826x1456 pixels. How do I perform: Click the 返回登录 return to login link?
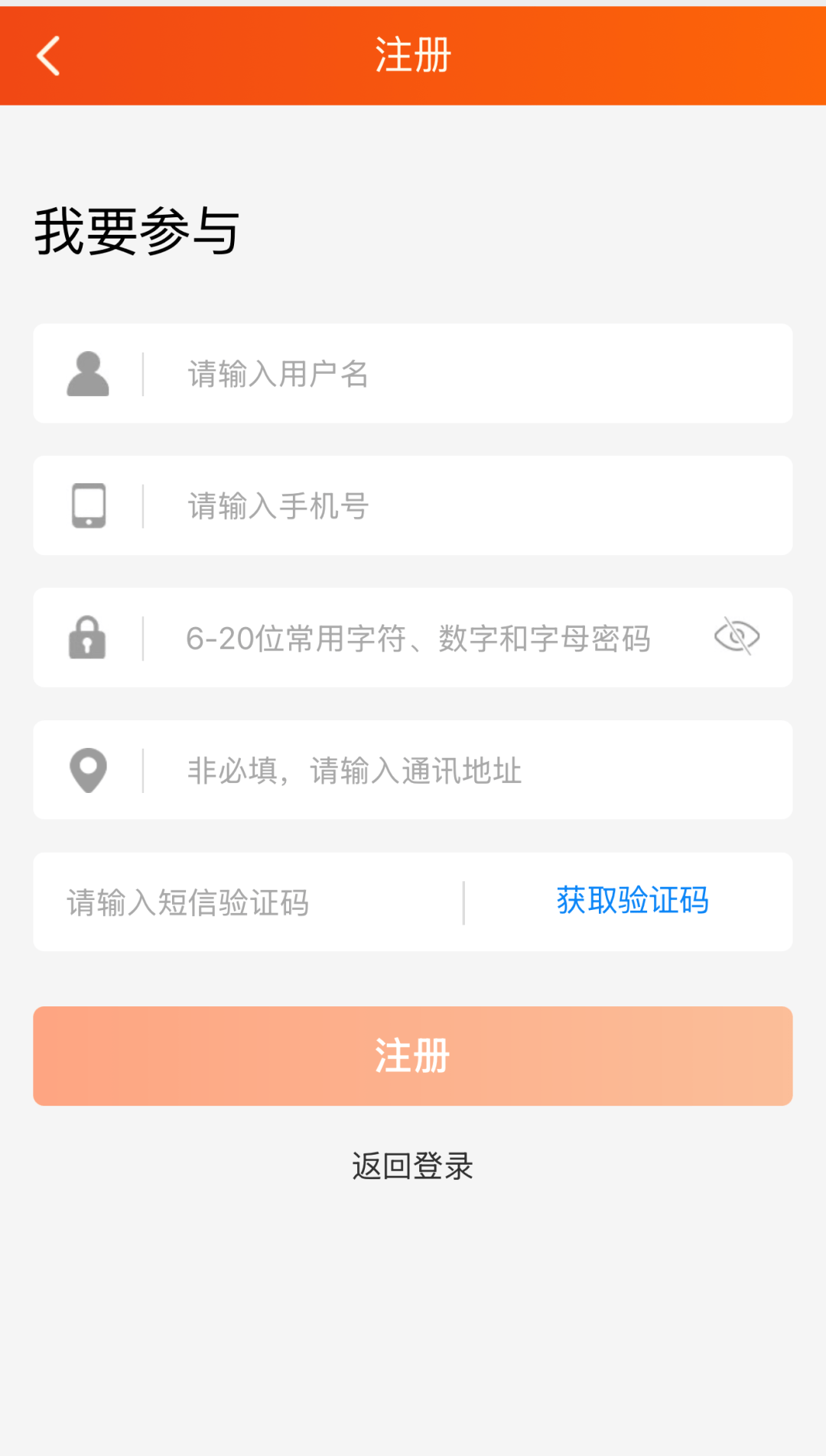pos(413,1166)
